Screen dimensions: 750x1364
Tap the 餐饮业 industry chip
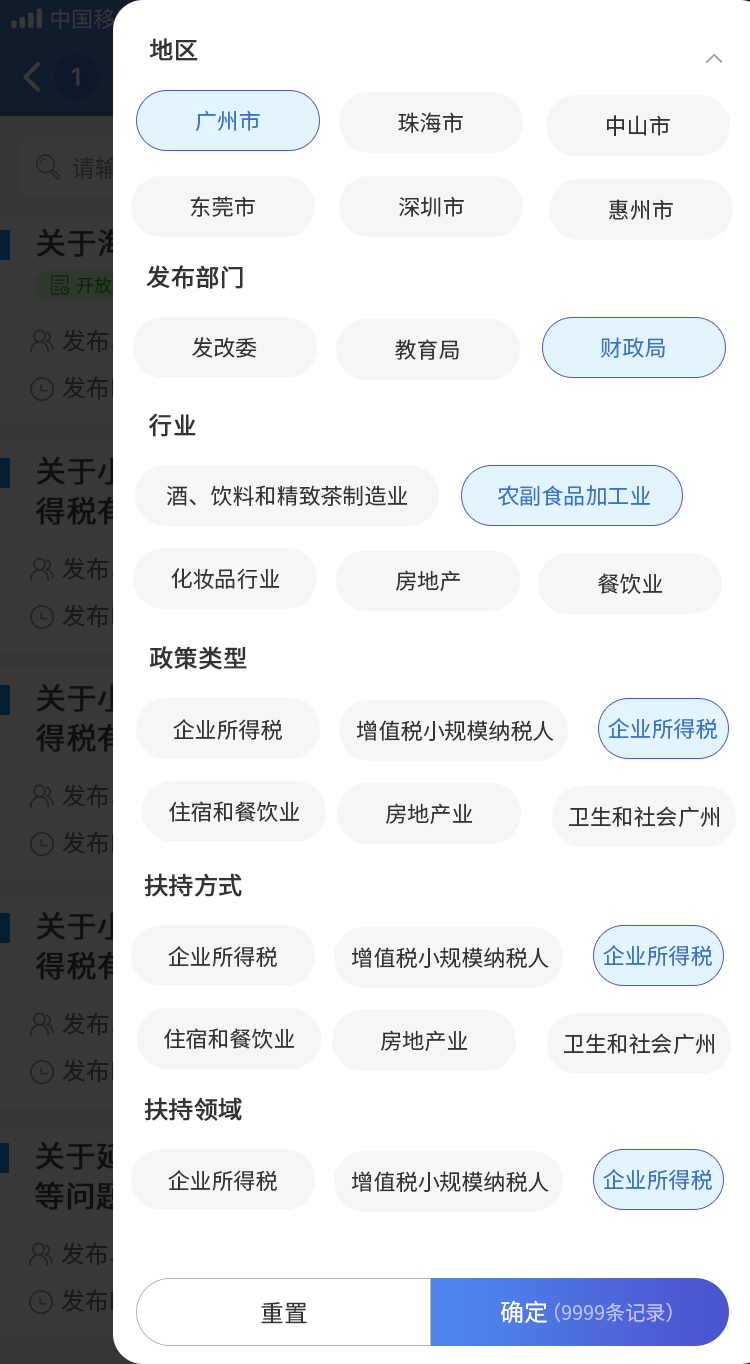coord(630,584)
